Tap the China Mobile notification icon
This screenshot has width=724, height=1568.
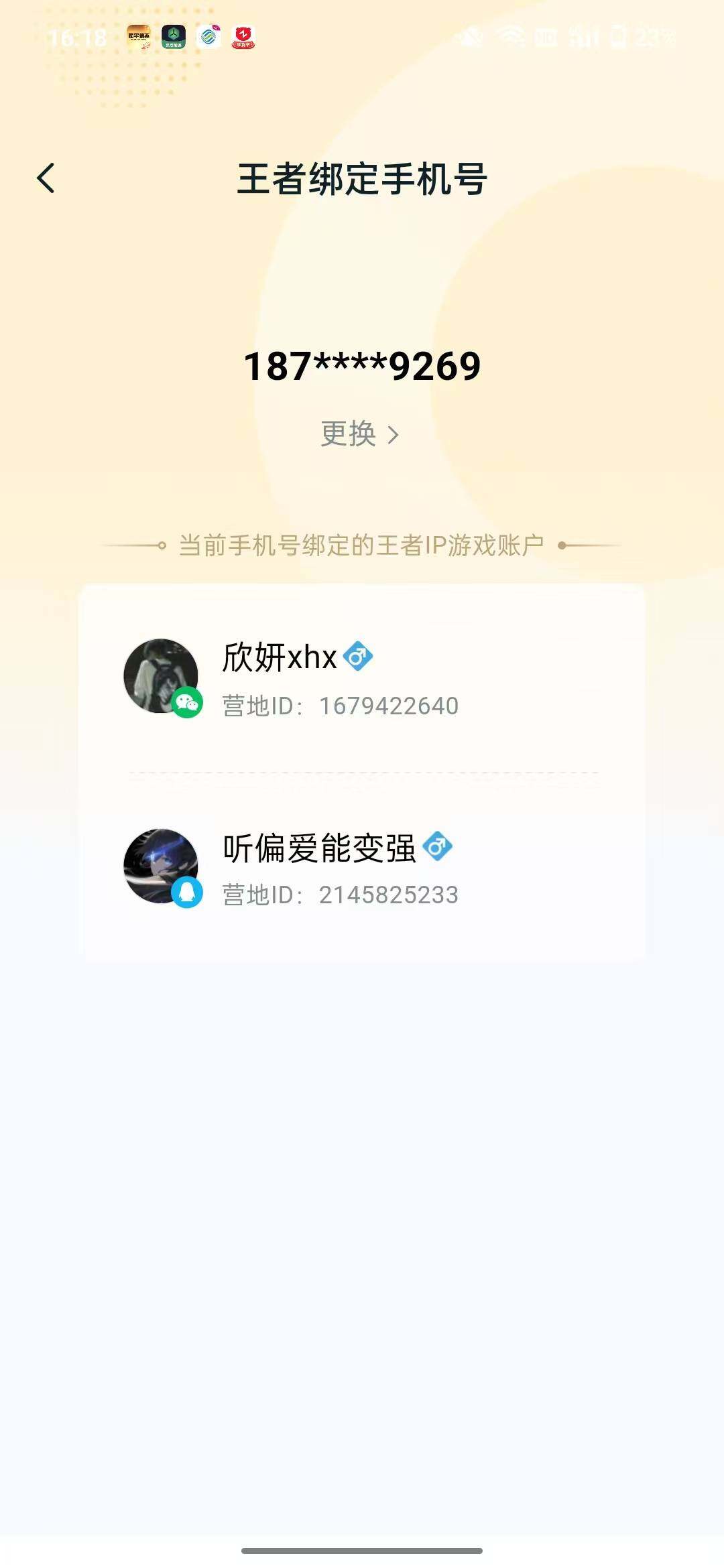pyautogui.click(x=208, y=38)
